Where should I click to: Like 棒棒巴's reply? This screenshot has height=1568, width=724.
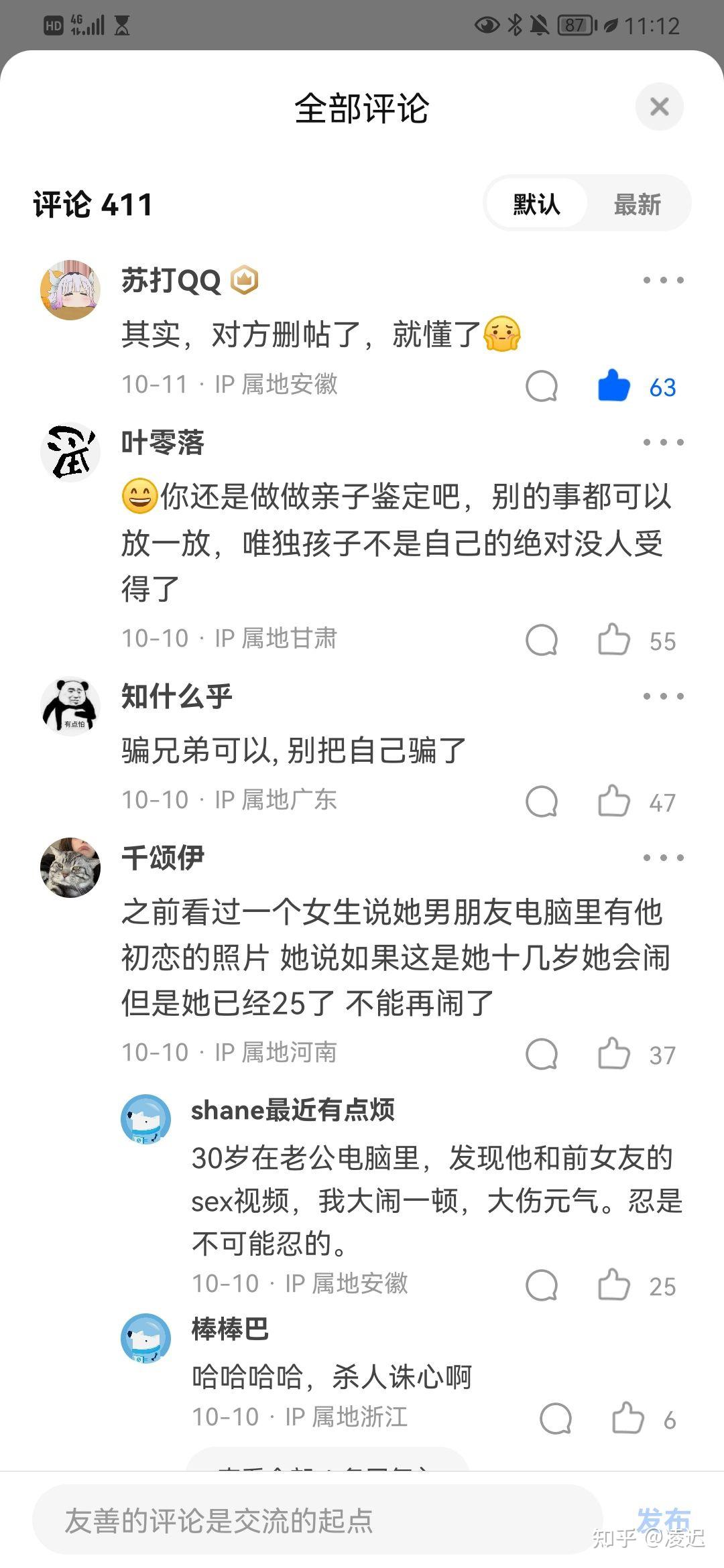click(x=628, y=1419)
